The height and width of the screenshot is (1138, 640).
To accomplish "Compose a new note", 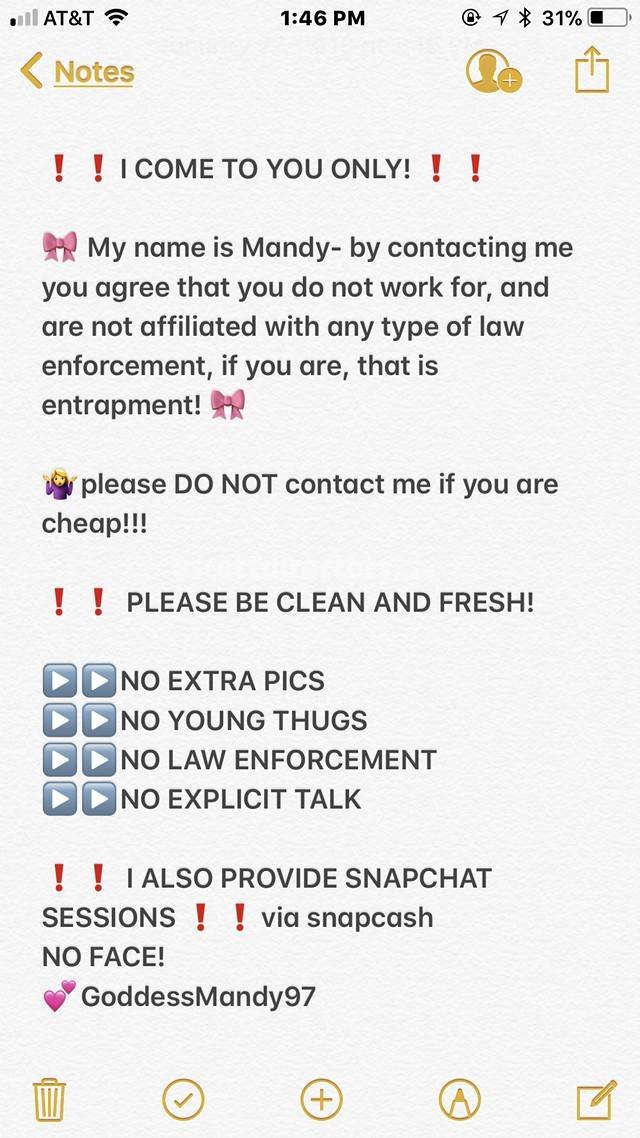I will (x=596, y=1100).
